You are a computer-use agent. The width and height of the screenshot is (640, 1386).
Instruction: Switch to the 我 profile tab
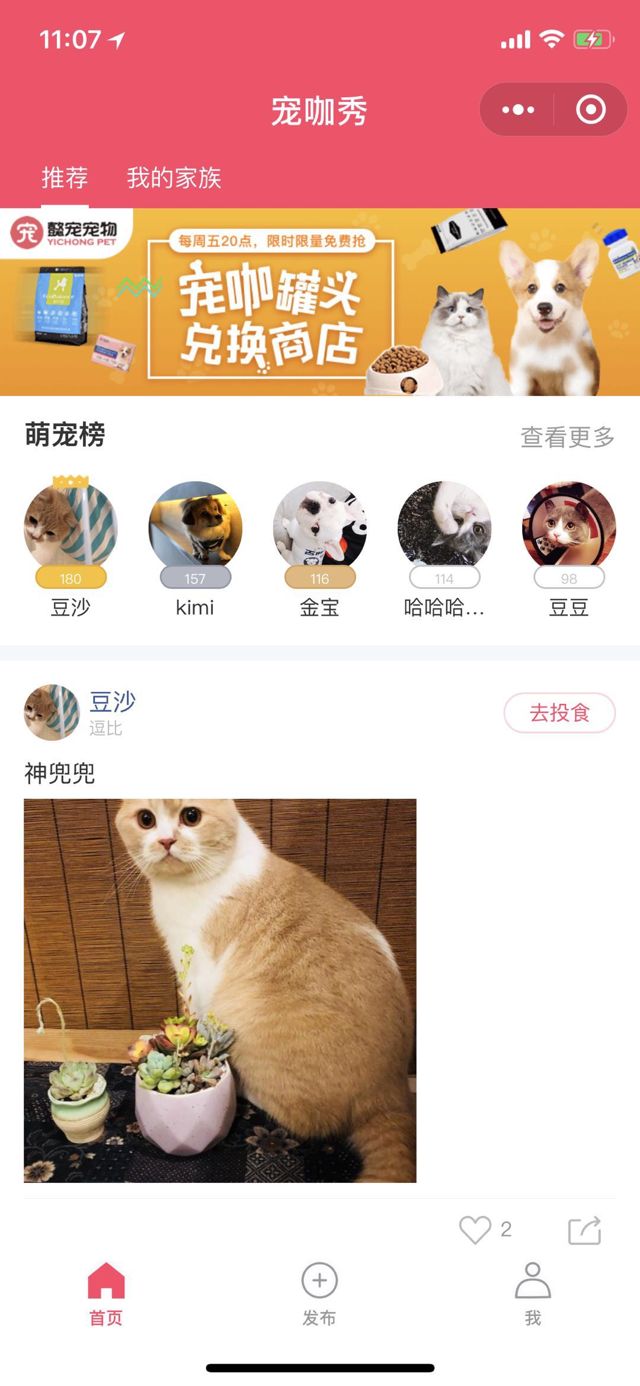532,1294
